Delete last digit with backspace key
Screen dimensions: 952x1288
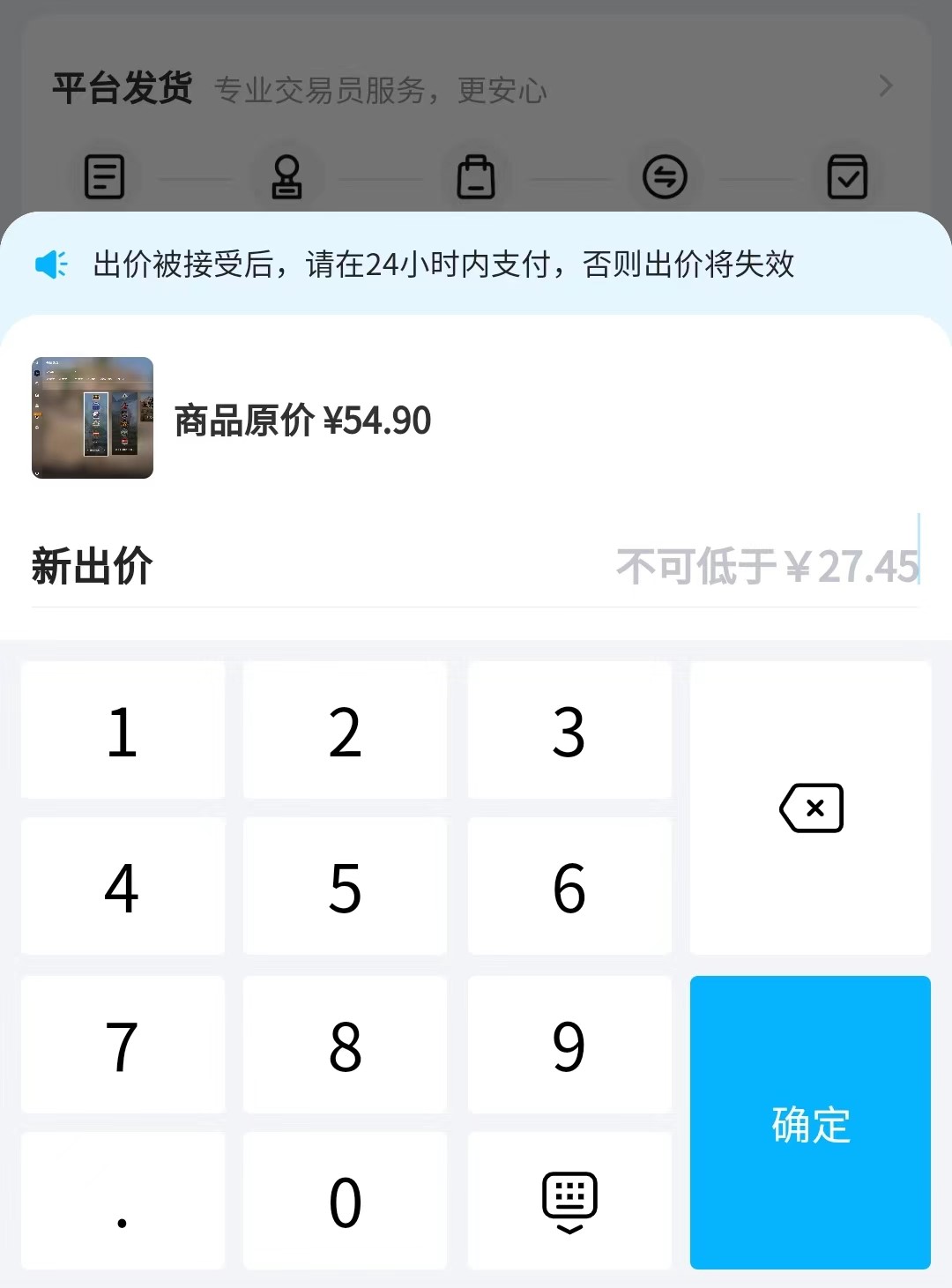pyautogui.click(x=810, y=808)
